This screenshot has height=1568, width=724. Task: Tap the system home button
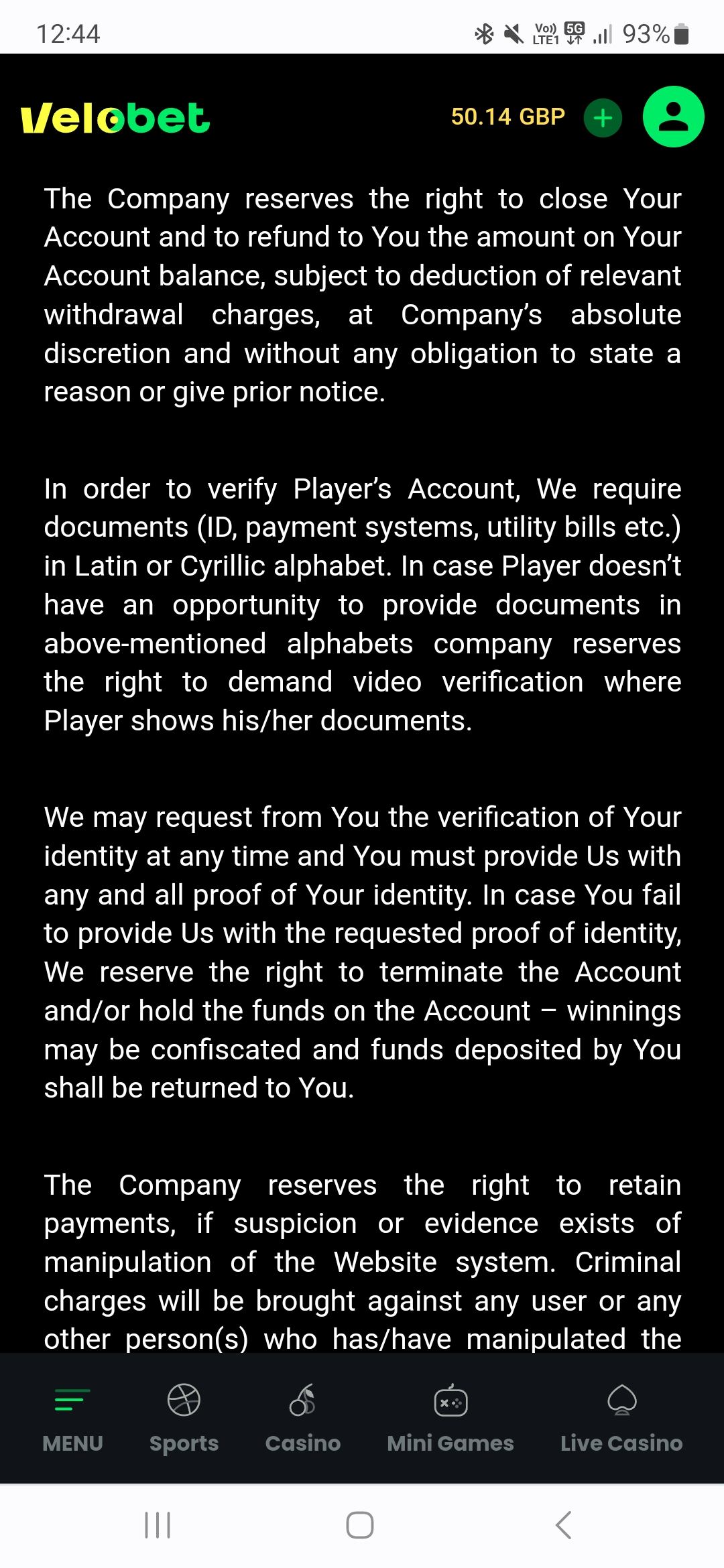pyautogui.click(x=360, y=1525)
